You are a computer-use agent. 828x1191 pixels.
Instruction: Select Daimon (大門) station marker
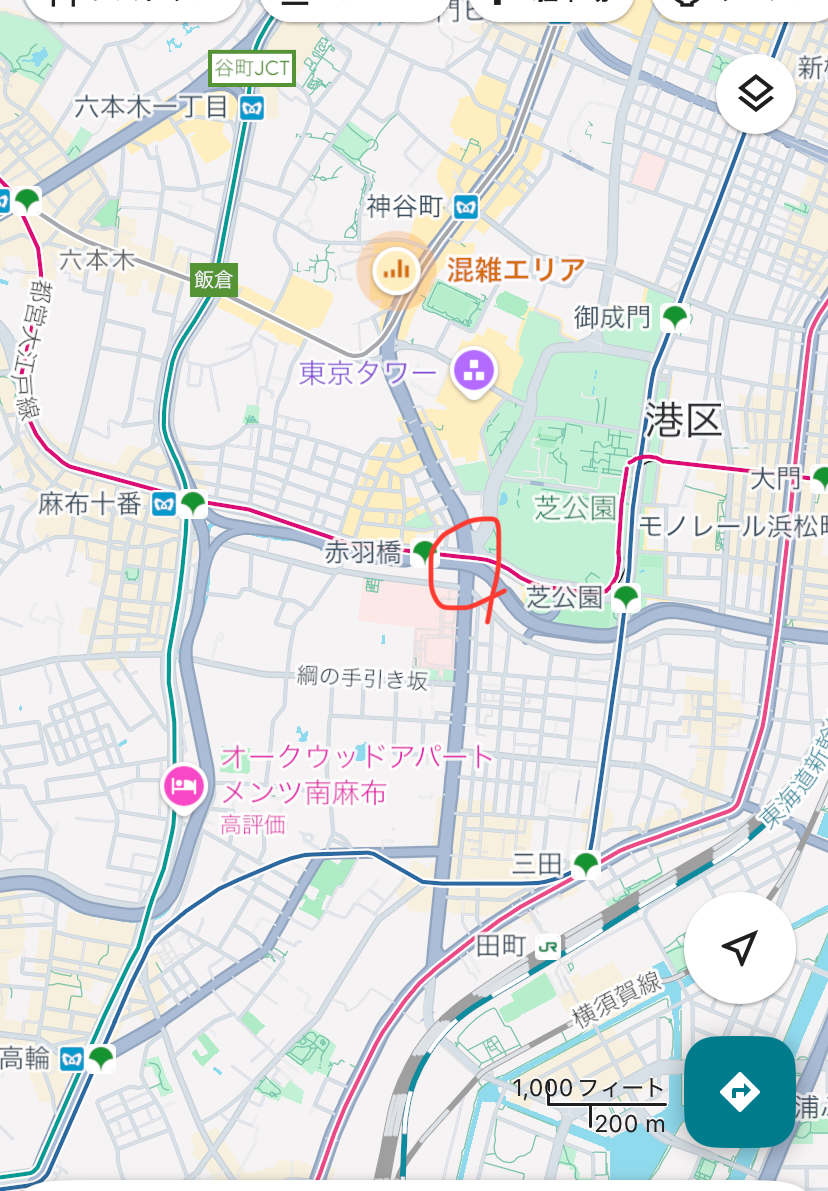[810, 478]
